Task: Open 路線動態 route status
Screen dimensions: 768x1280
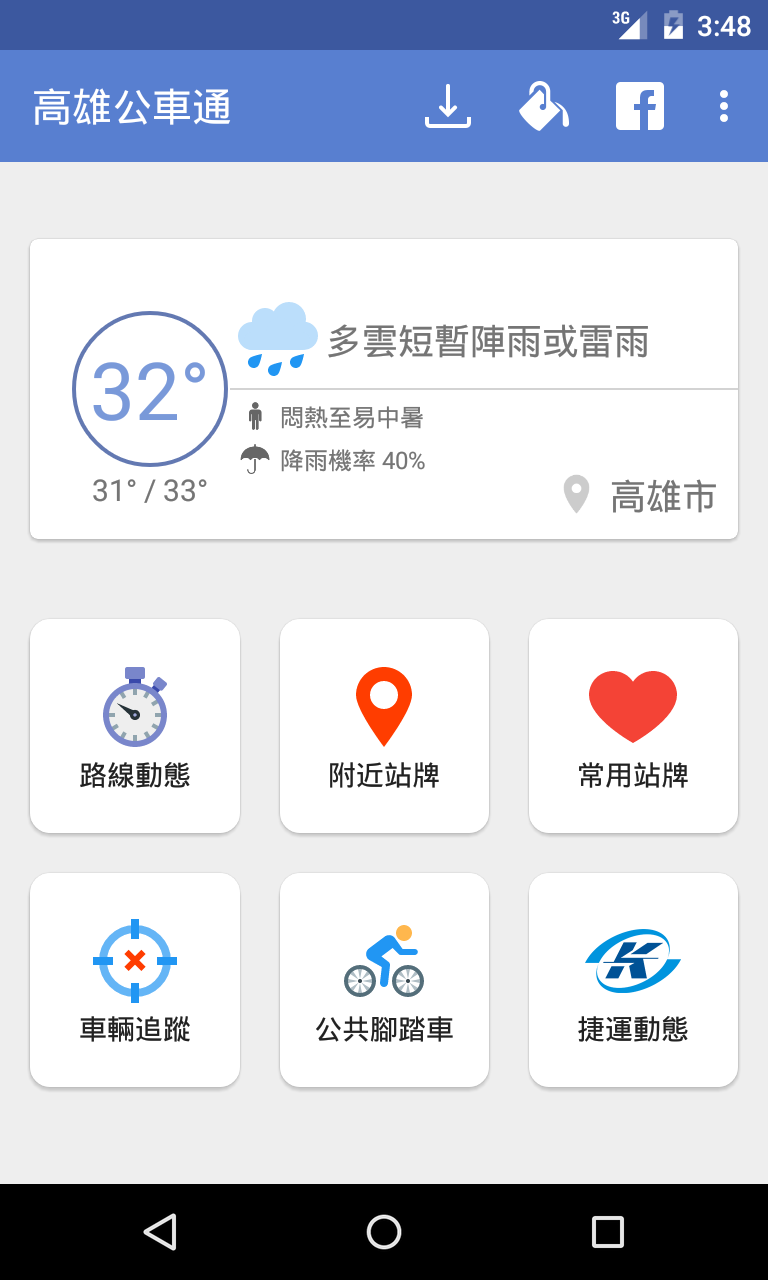Action: click(x=135, y=726)
